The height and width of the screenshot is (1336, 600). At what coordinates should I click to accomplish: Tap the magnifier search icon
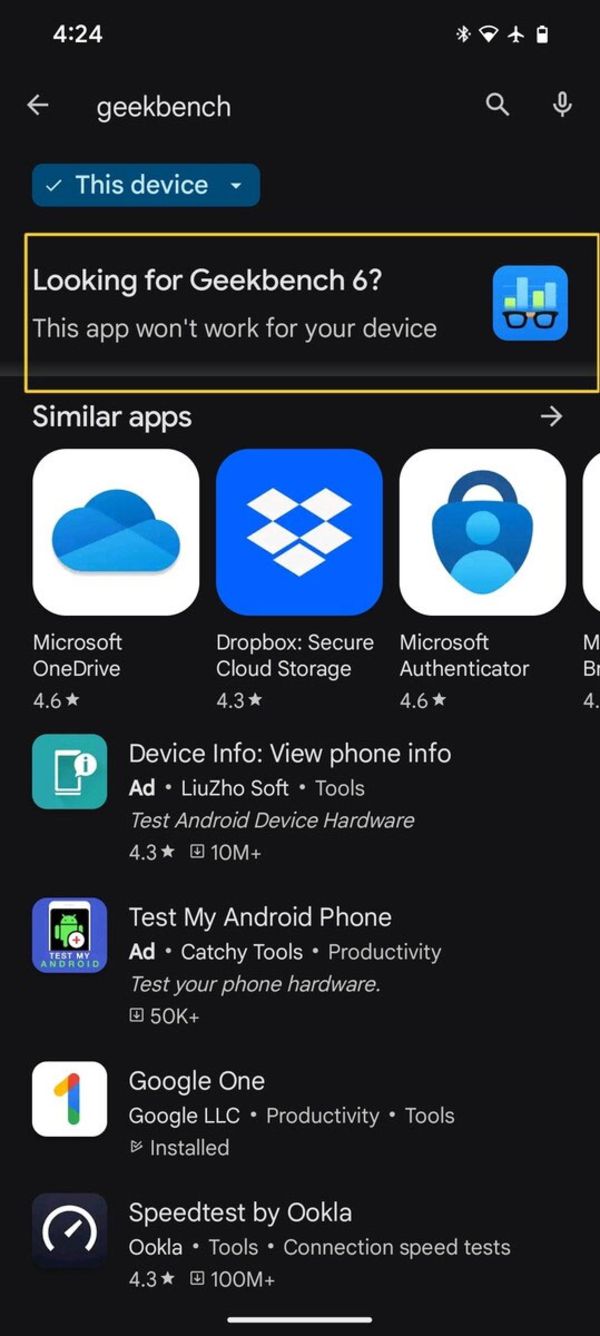point(497,105)
